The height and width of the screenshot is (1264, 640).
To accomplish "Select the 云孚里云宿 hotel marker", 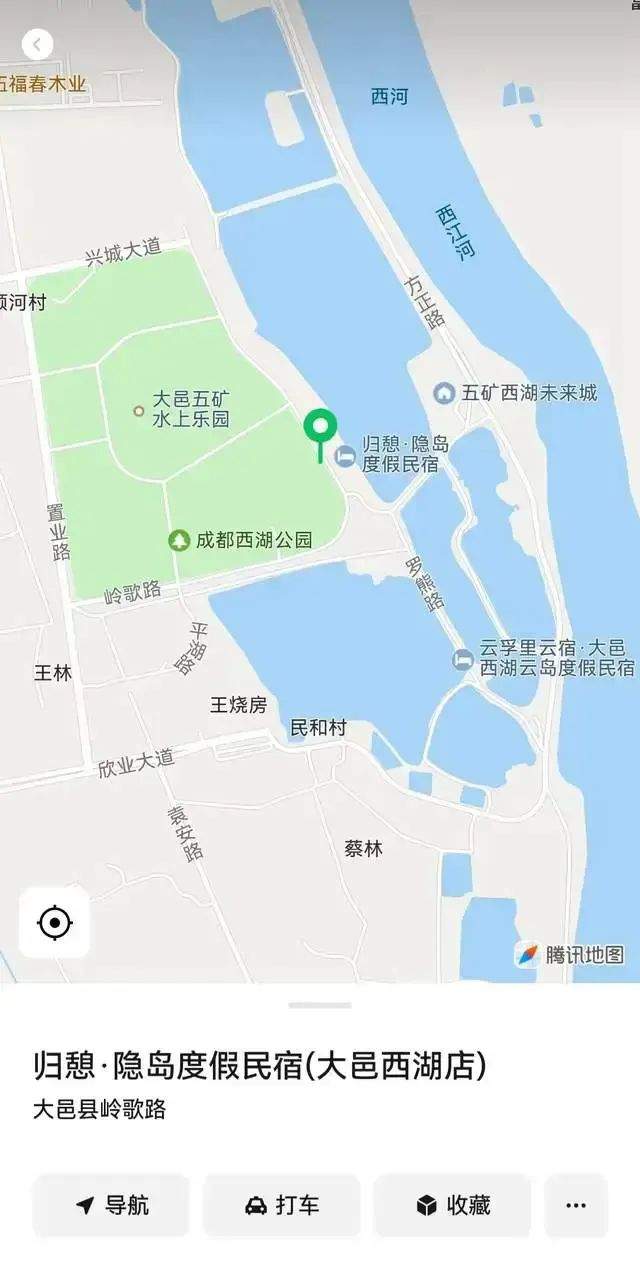I will [x=463, y=659].
